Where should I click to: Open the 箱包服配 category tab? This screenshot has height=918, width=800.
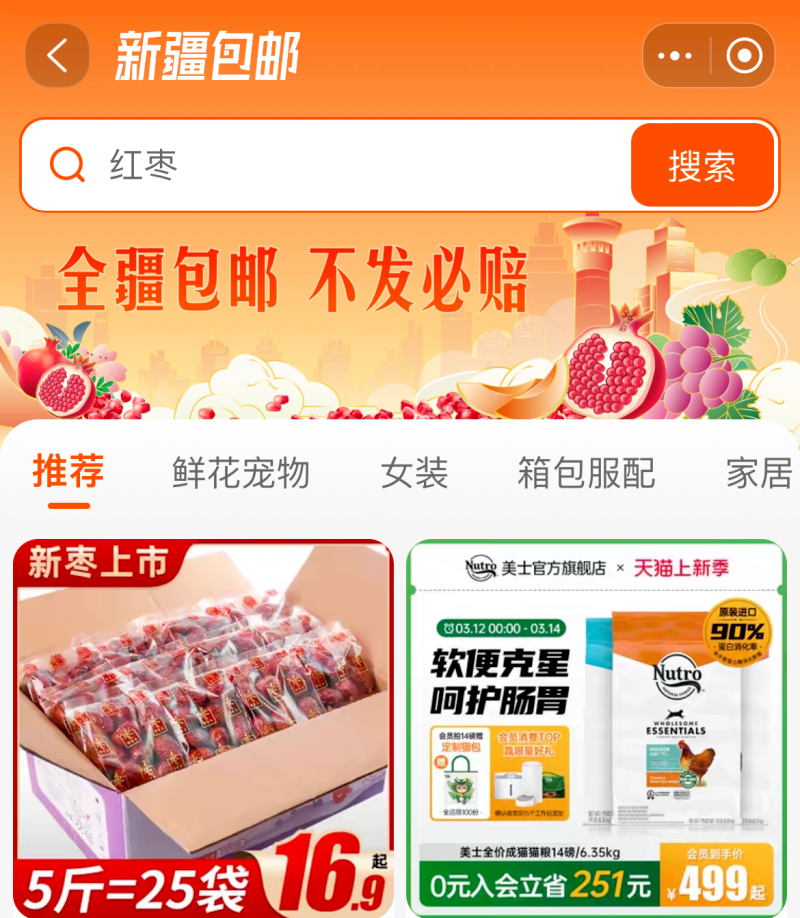click(x=586, y=472)
